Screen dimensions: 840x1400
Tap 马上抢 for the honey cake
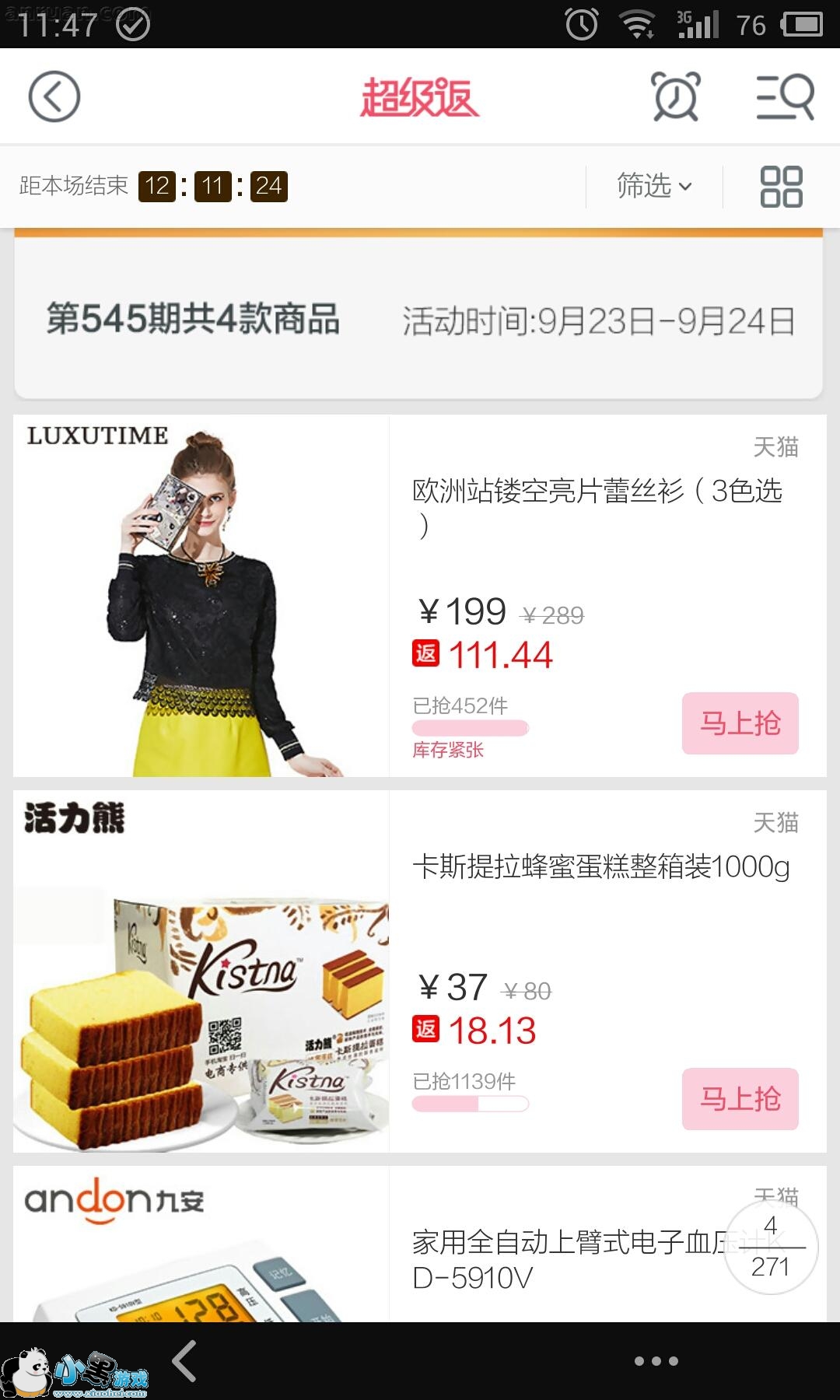(x=740, y=1099)
